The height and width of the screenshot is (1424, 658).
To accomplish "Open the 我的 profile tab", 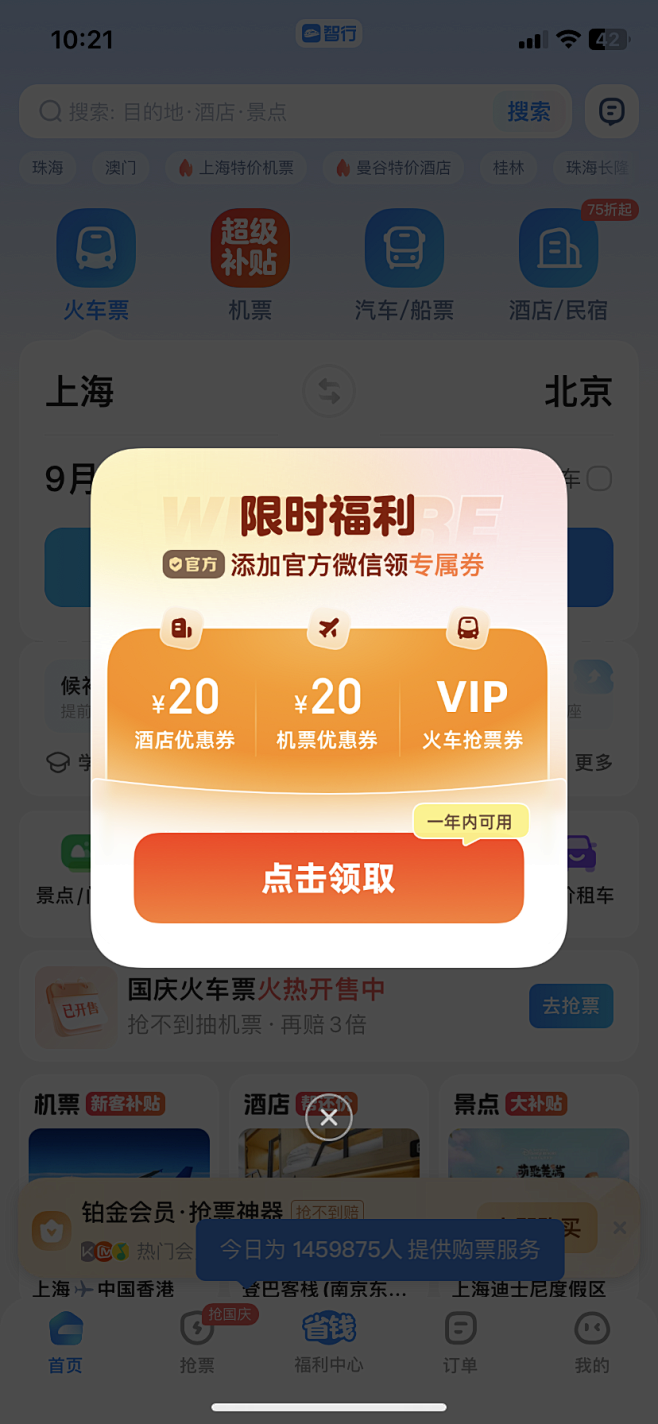I will pos(592,1342).
